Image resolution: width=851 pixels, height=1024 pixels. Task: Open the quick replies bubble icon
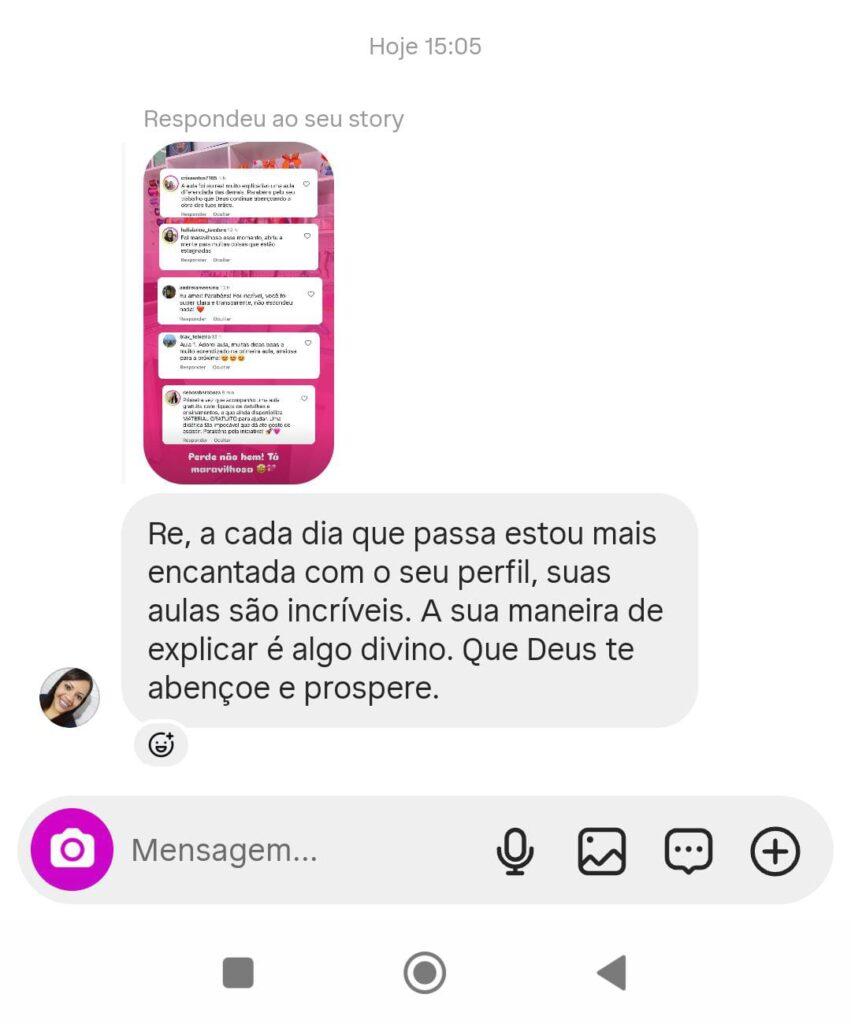point(689,852)
